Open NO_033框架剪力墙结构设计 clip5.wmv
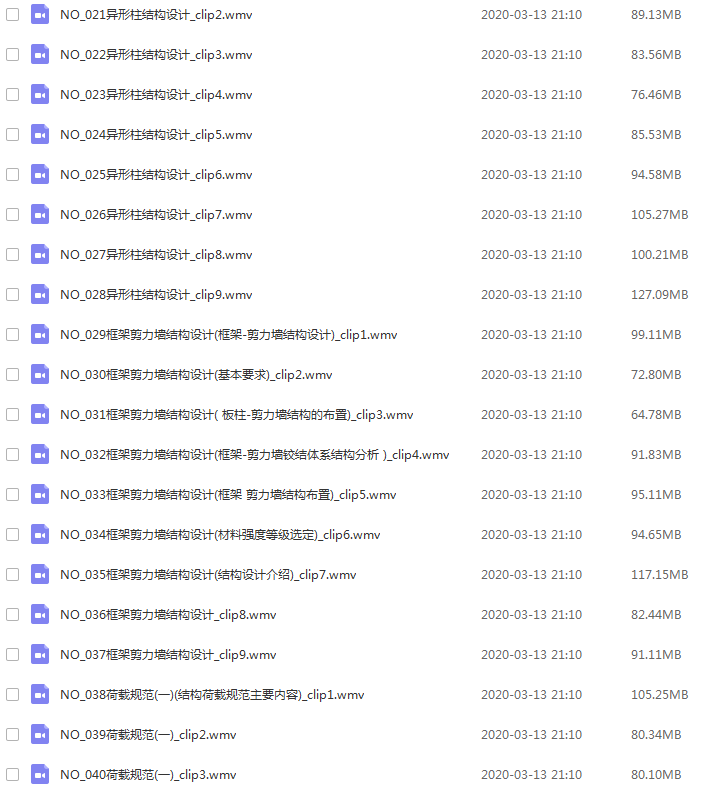 pos(228,495)
